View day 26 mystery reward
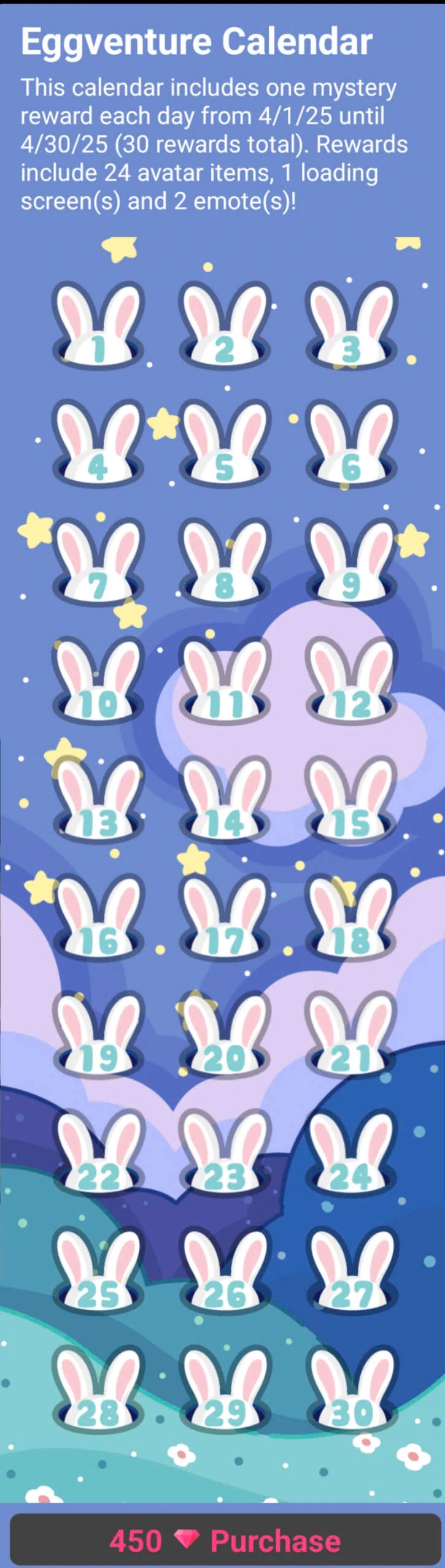This screenshot has height=1568, width=445. [225, 1275]
